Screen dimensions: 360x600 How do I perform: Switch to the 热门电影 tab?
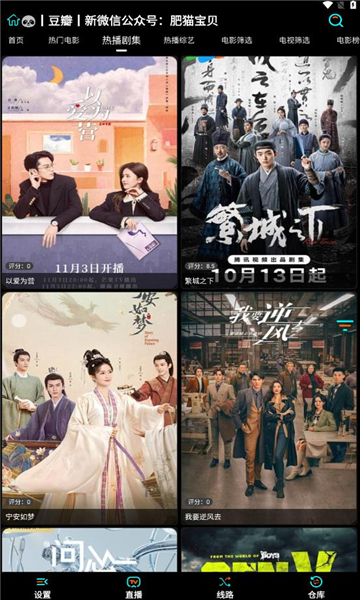[64, 41]
